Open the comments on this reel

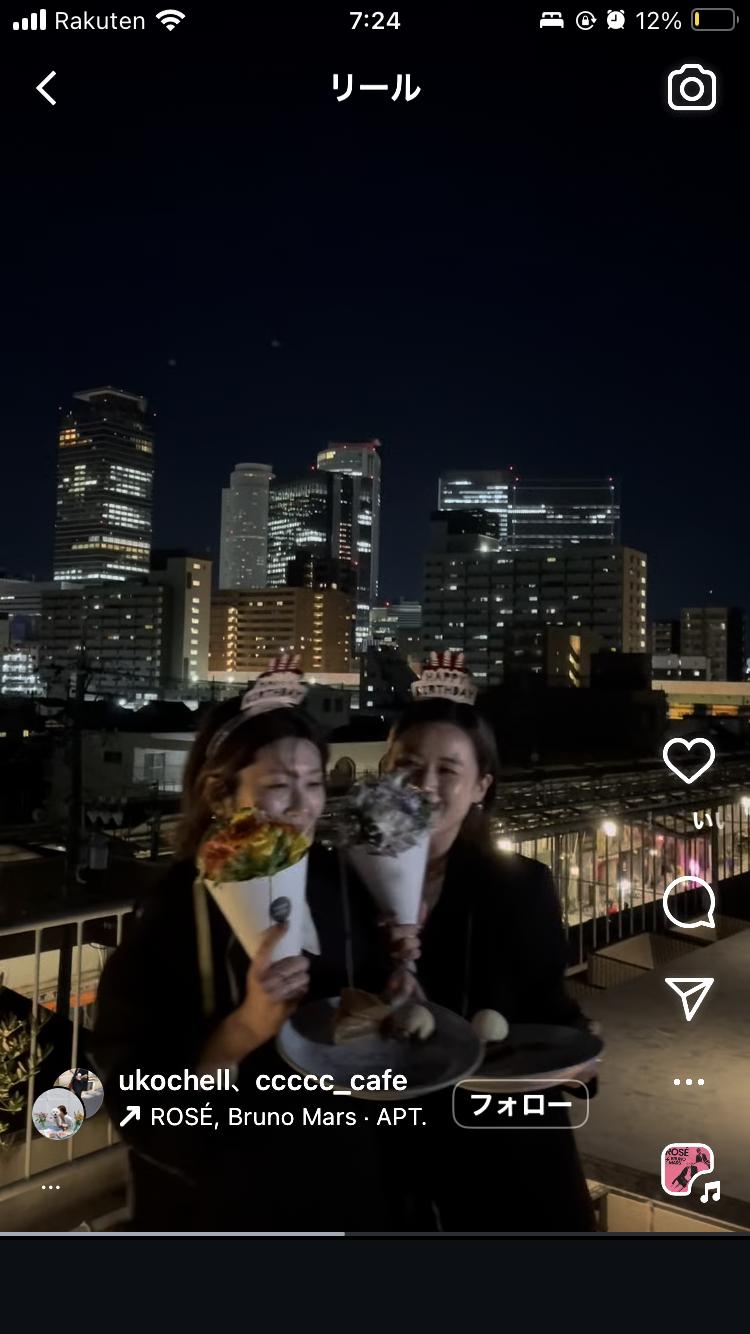[689, 903]
